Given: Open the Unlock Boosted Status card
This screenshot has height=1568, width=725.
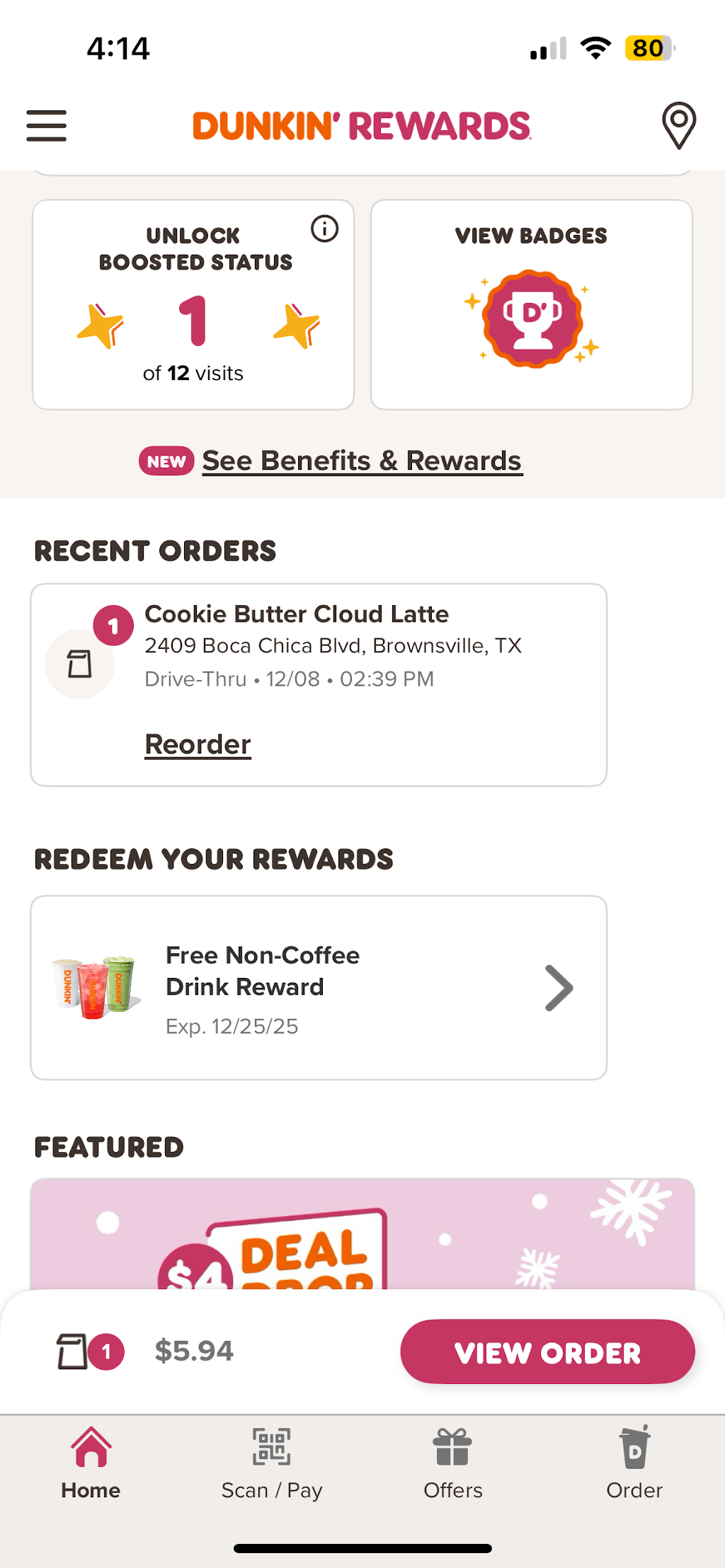Looking at the screenshot, I should [x=193, y=304].
